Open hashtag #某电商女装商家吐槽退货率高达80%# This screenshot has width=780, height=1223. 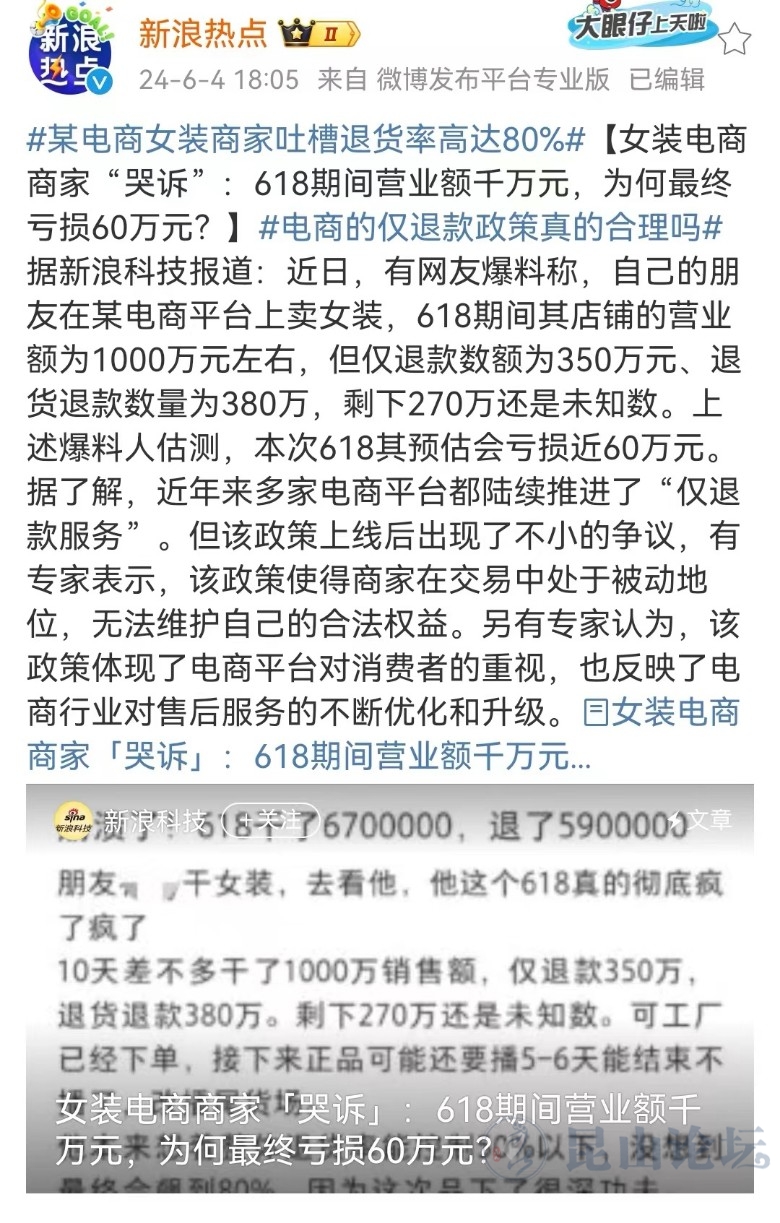[305, 140]
